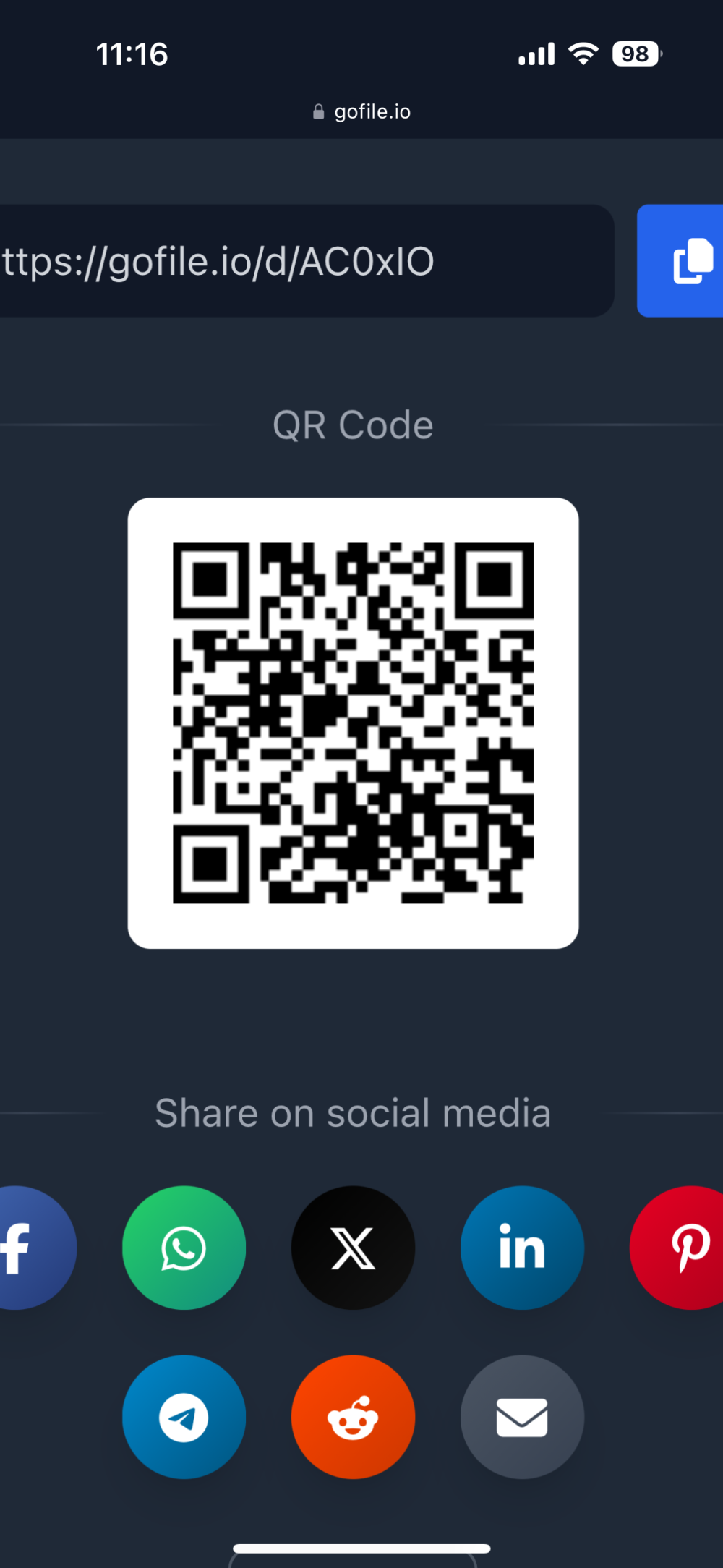Share the link on X
This screenshot has width=723, height=1568.
353,1248
